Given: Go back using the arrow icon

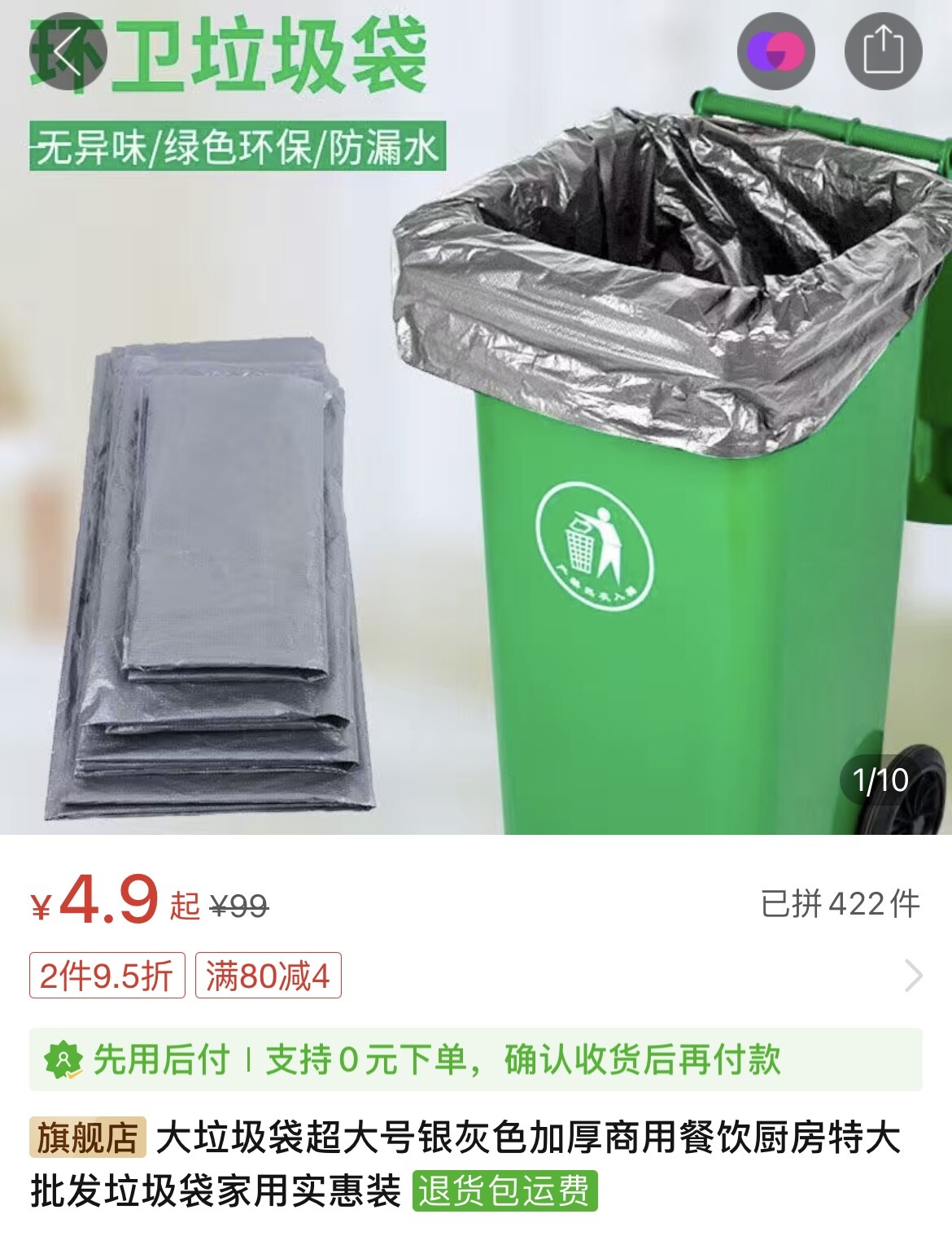Looking at the screenshot, I should pyautogui.click(x=68, y=52).
